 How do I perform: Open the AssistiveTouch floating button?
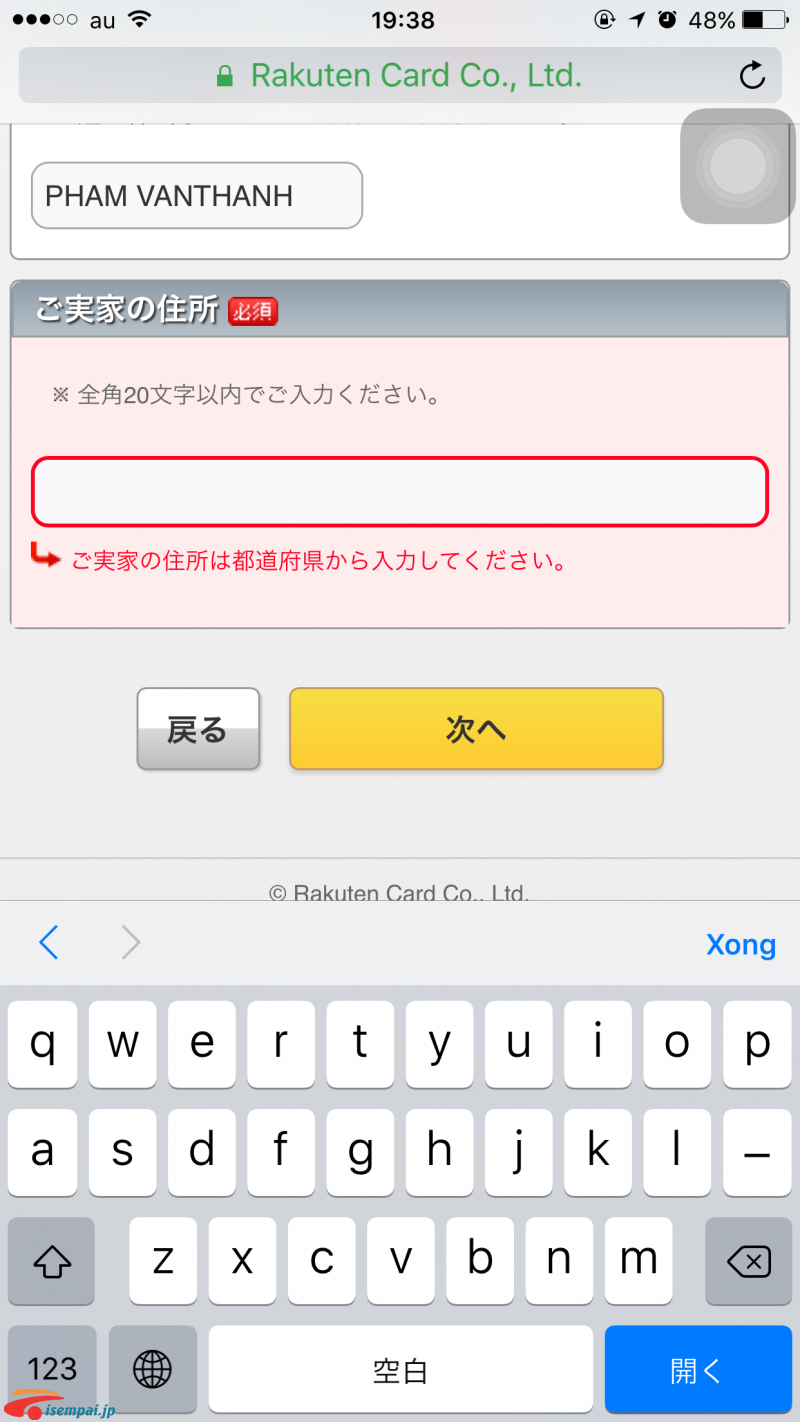(737, 166)
